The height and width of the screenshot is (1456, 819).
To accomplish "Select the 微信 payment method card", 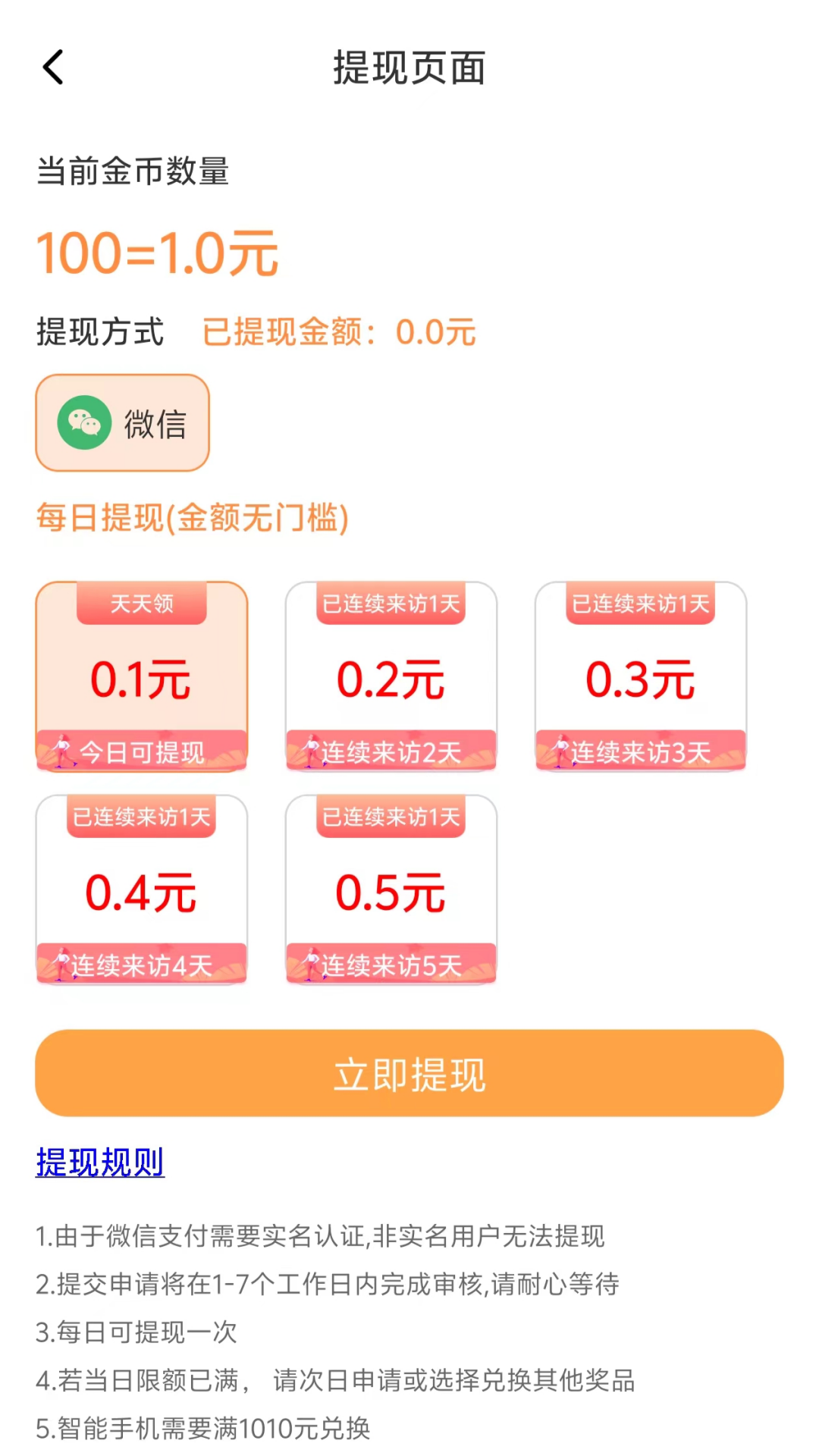I will (121, 423).
